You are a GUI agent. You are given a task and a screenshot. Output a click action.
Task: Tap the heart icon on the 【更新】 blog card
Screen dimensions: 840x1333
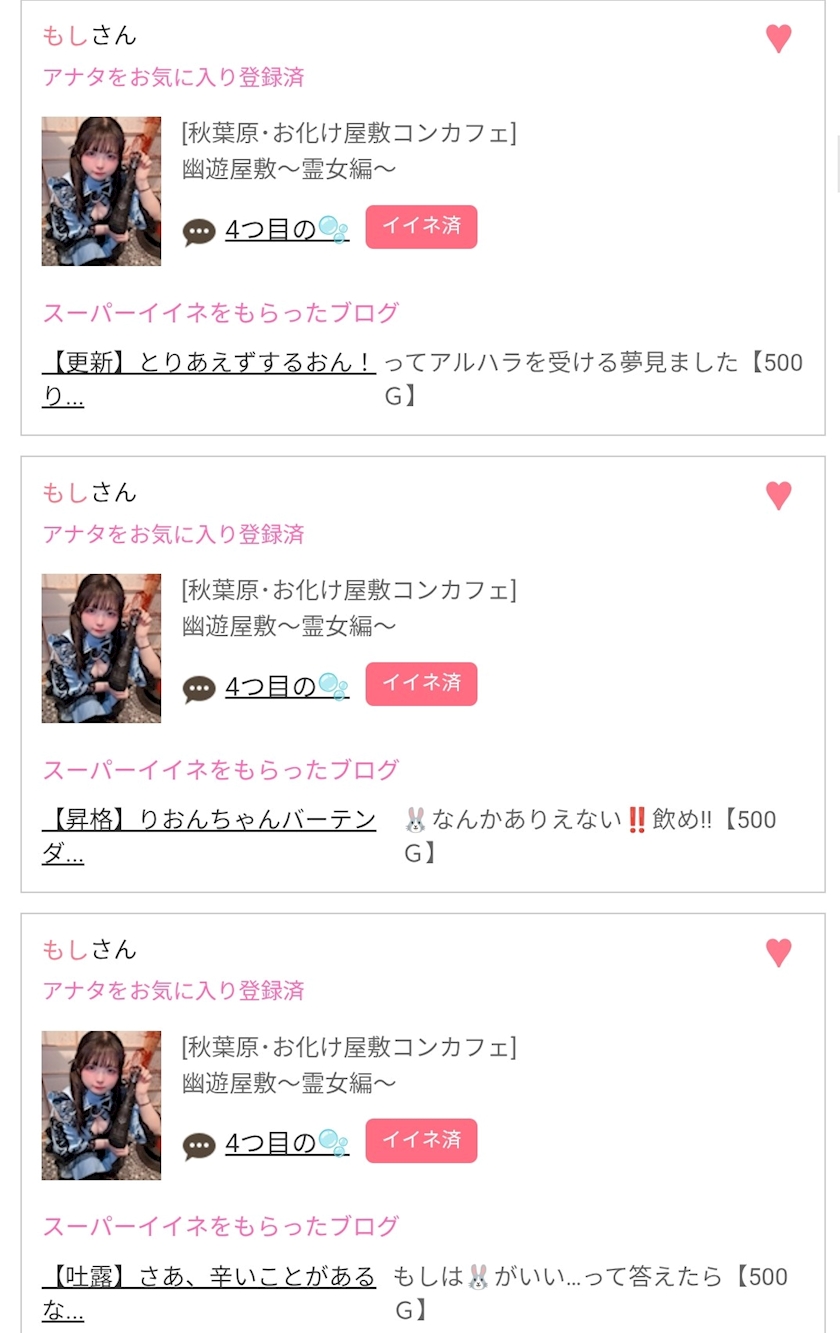click(x=779, y=39)
